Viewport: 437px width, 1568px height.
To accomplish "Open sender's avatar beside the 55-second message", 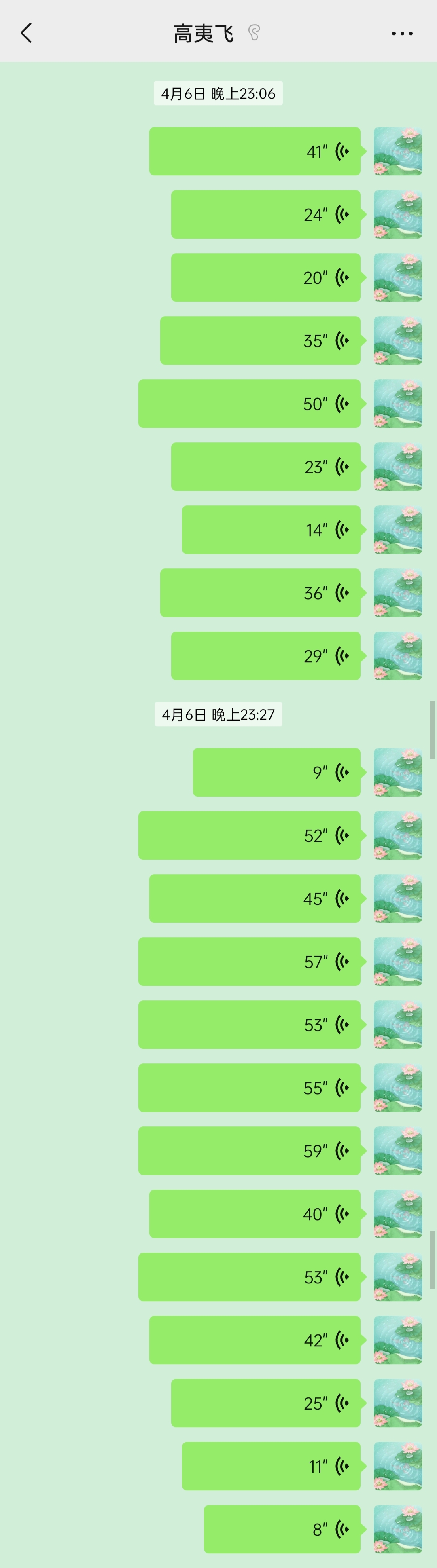I will pos(398,1088).
